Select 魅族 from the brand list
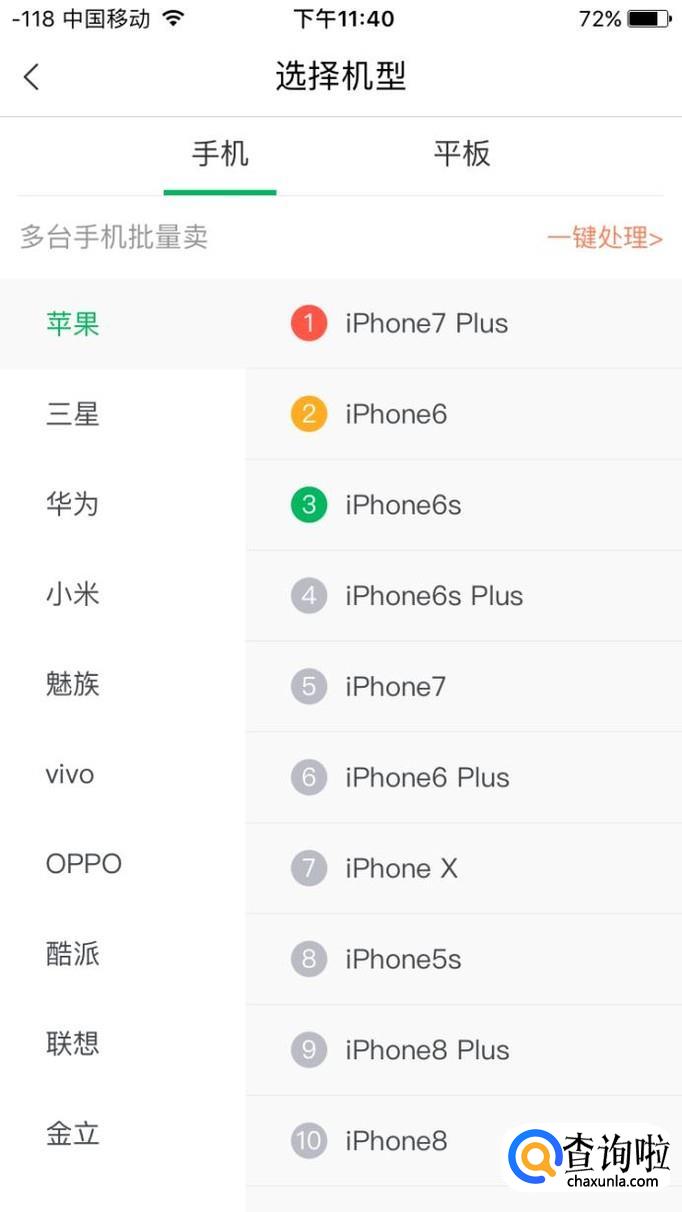 [73, 685]
